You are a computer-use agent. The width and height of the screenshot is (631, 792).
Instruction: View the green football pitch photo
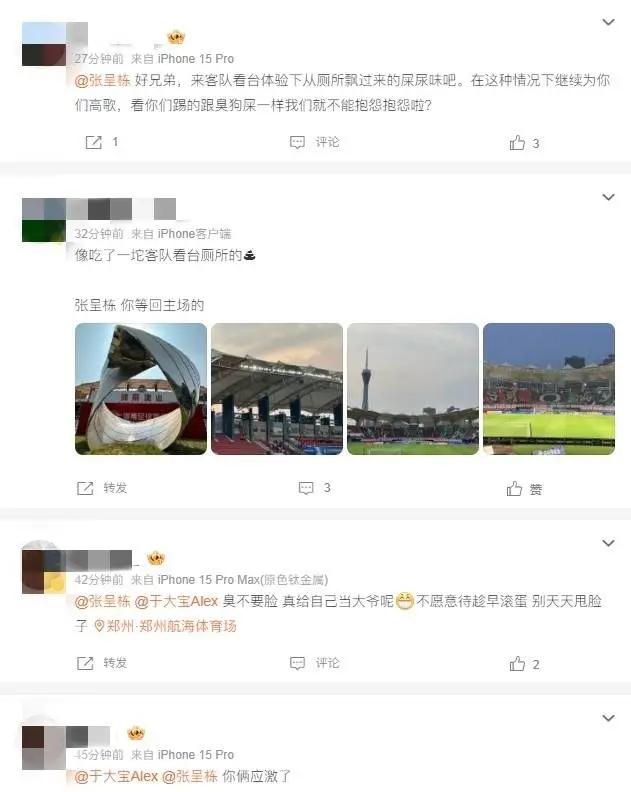pyautogui.click(x=549, y=389)
